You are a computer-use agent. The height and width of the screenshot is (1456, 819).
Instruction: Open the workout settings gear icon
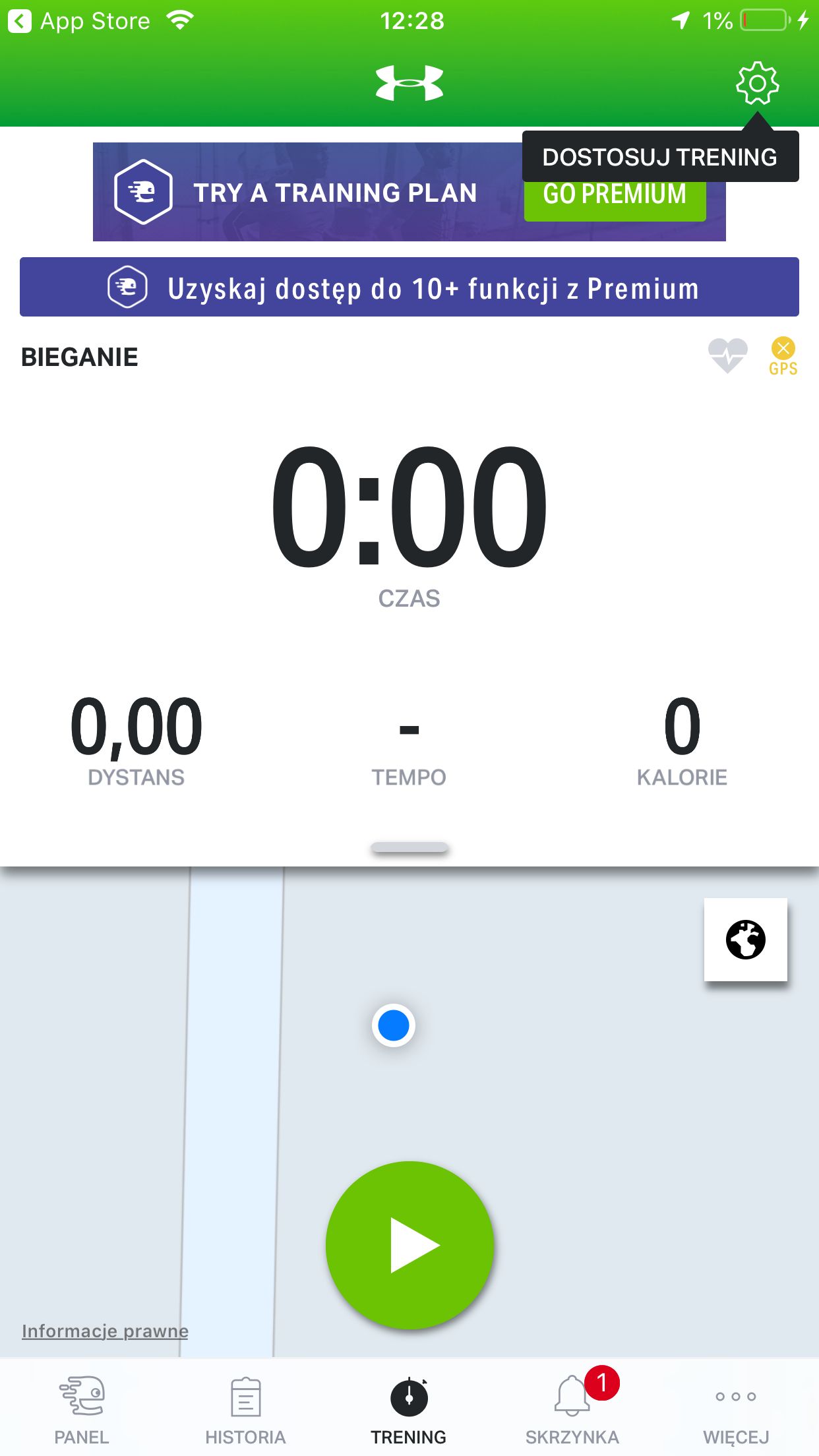(757, 83)
